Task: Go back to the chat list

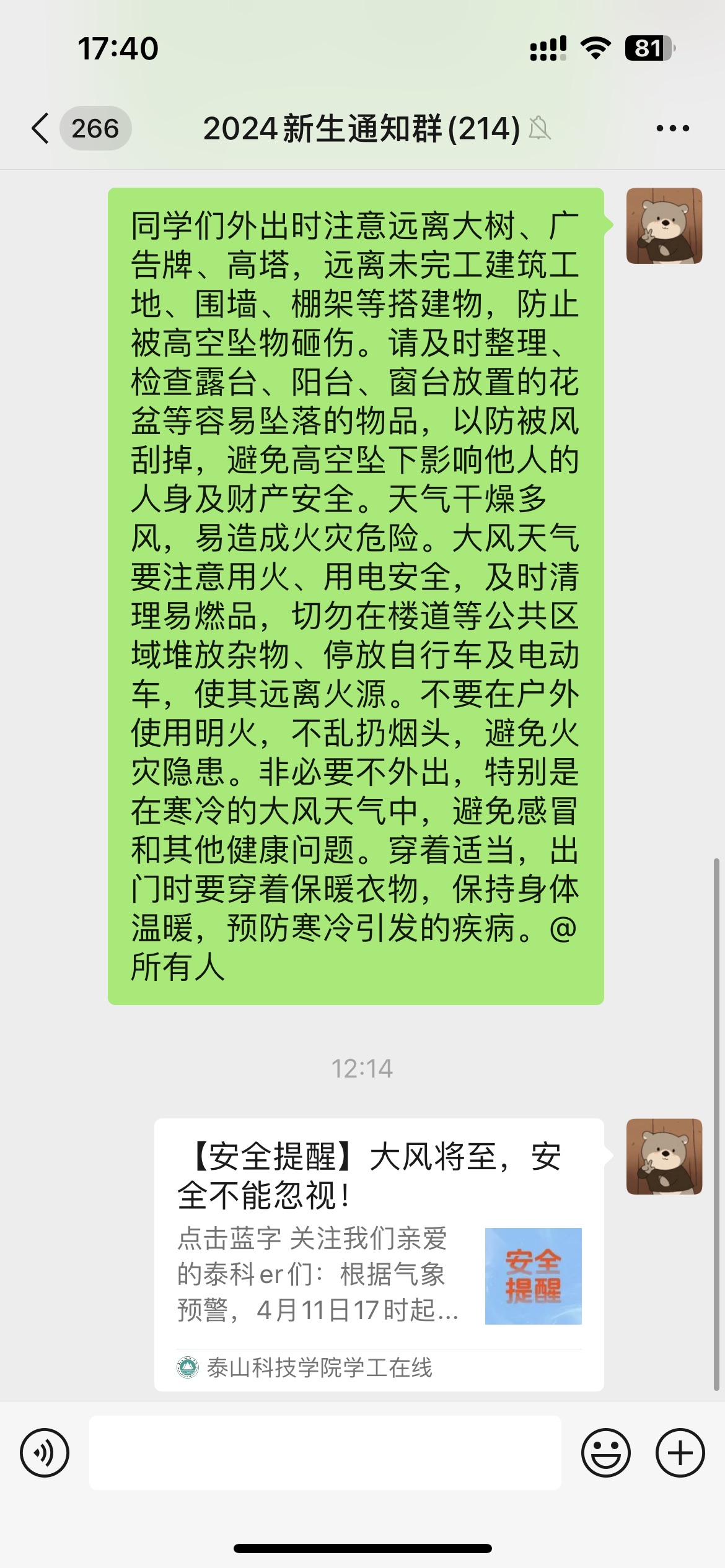Action: (x=41, y=129)
